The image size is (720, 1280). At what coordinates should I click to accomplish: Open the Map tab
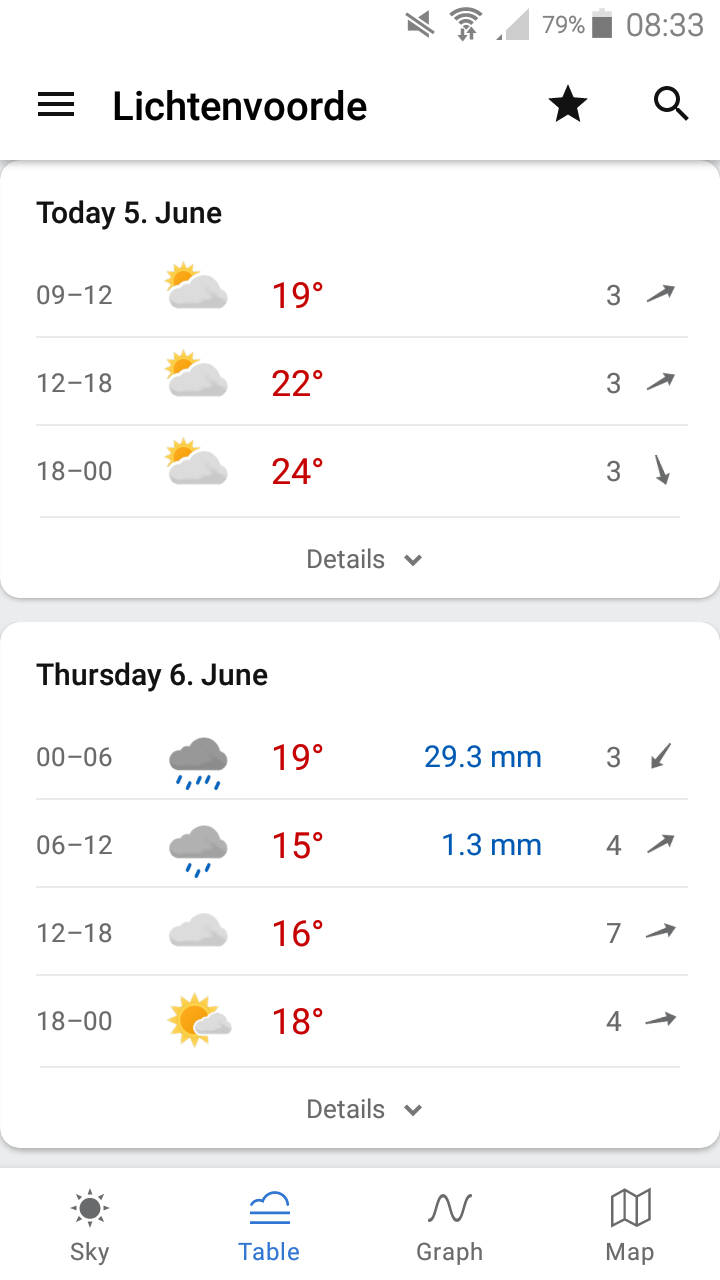(x=630, y=1226)
